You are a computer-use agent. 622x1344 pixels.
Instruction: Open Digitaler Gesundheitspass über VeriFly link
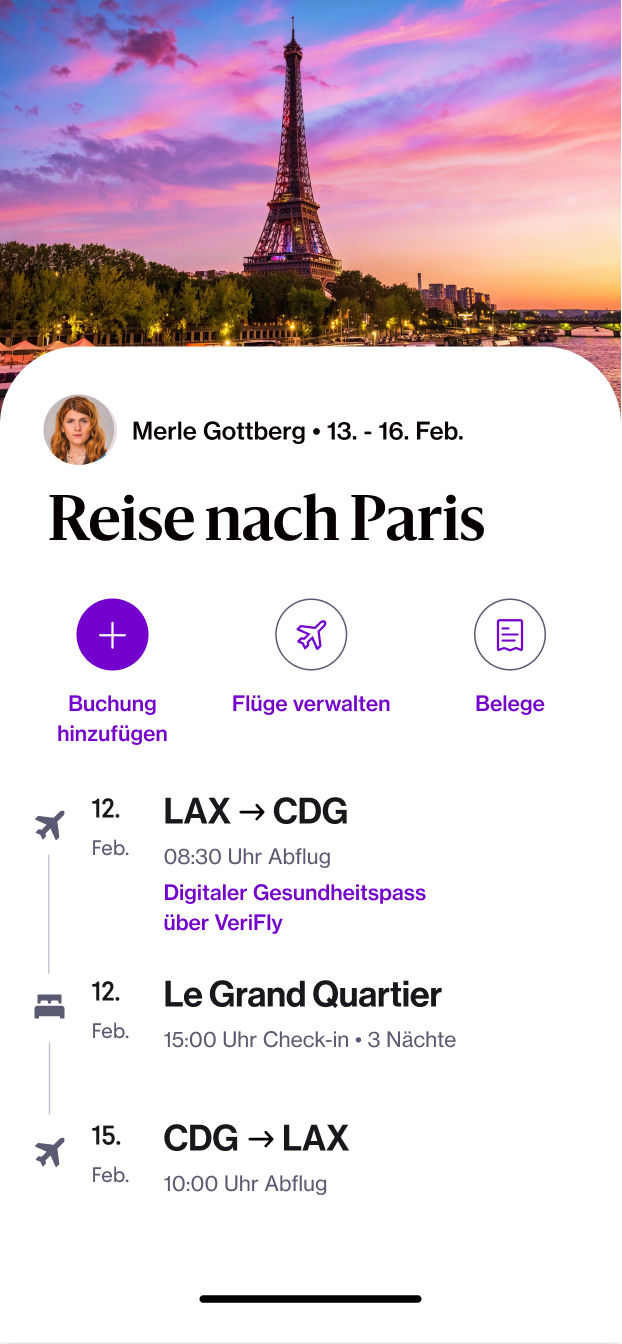(x=294, y=907)
